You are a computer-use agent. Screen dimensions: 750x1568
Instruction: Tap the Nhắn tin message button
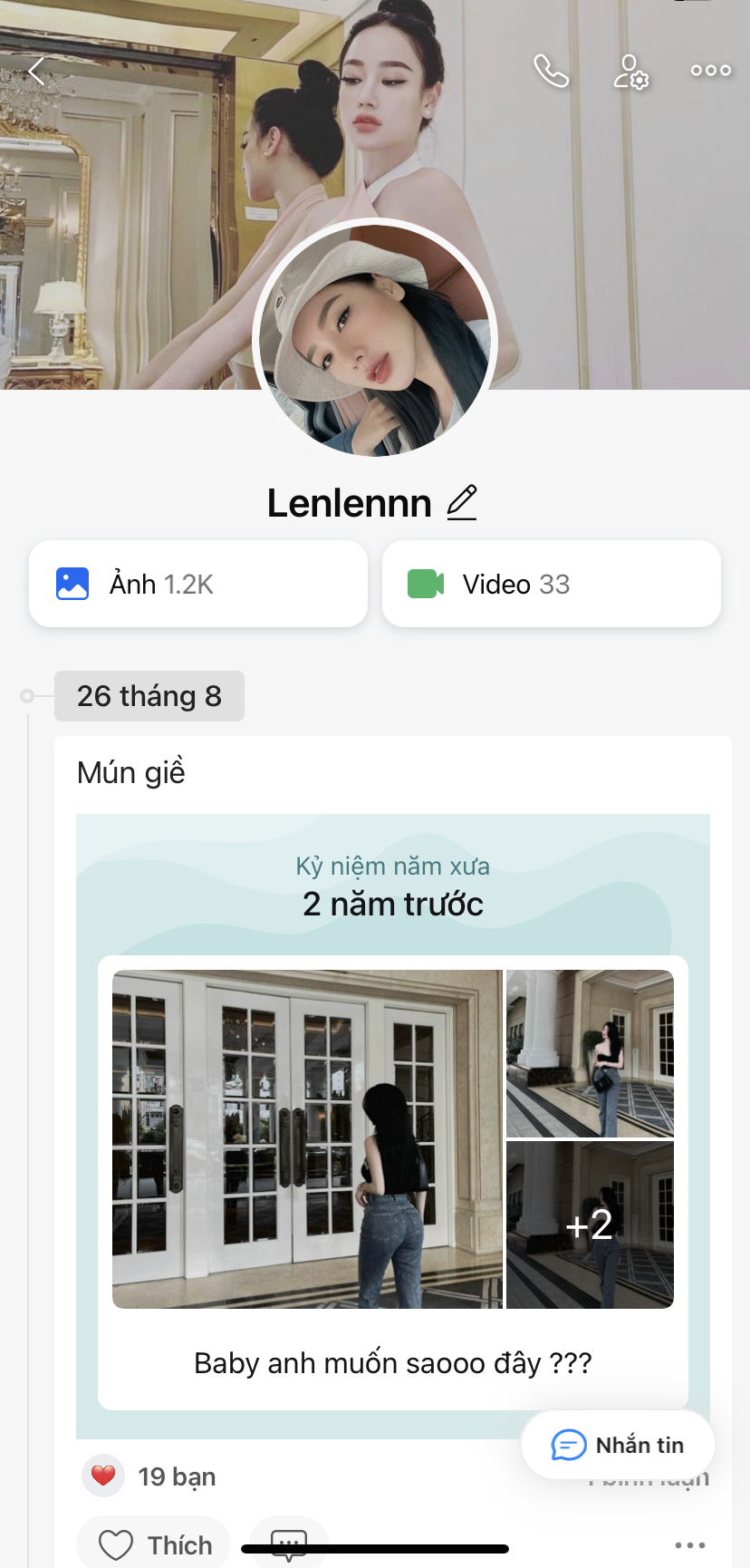click(x=619, y=1445)
